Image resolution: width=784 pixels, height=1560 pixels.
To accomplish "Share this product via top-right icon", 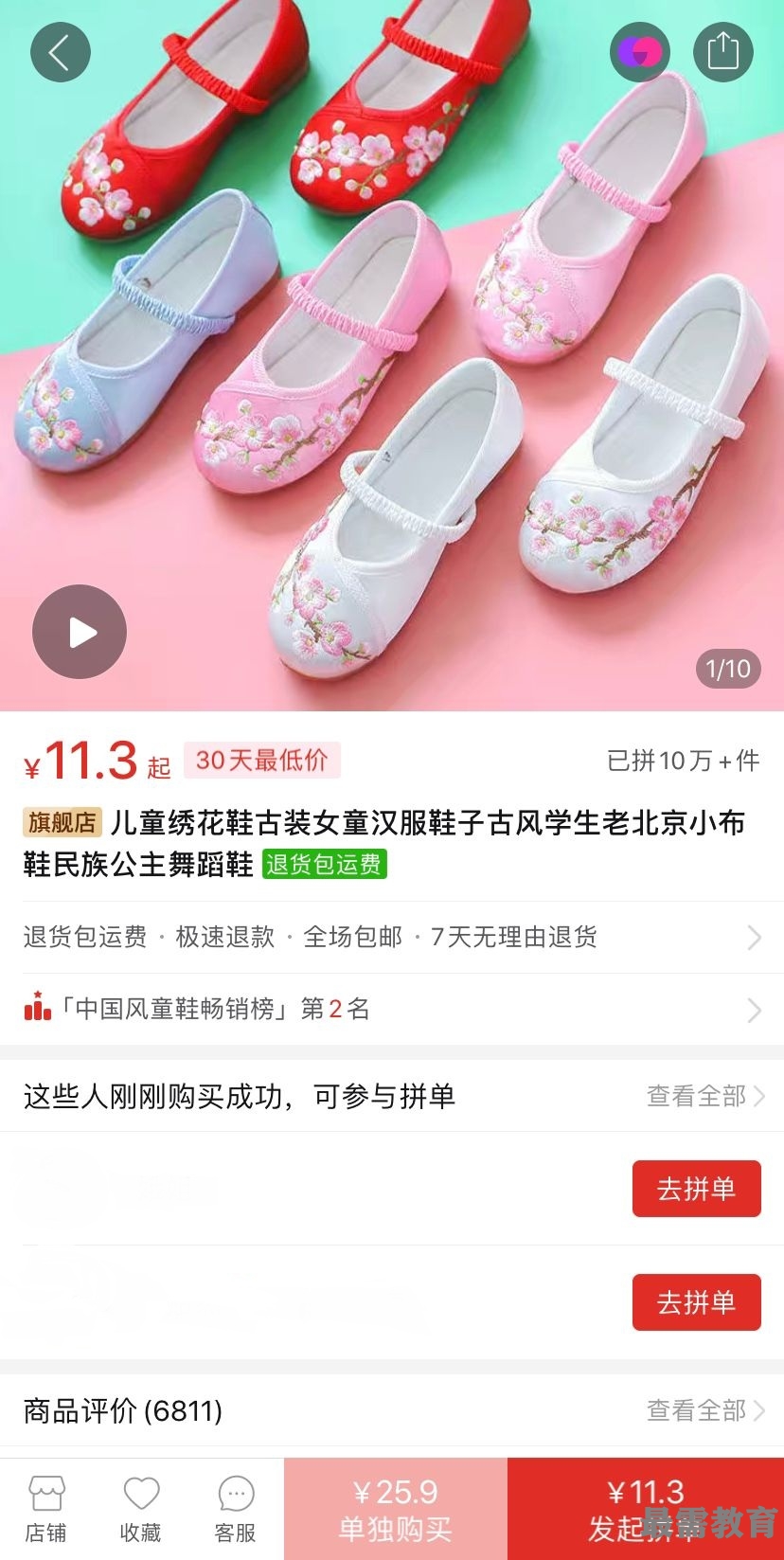I will [722, 52].
